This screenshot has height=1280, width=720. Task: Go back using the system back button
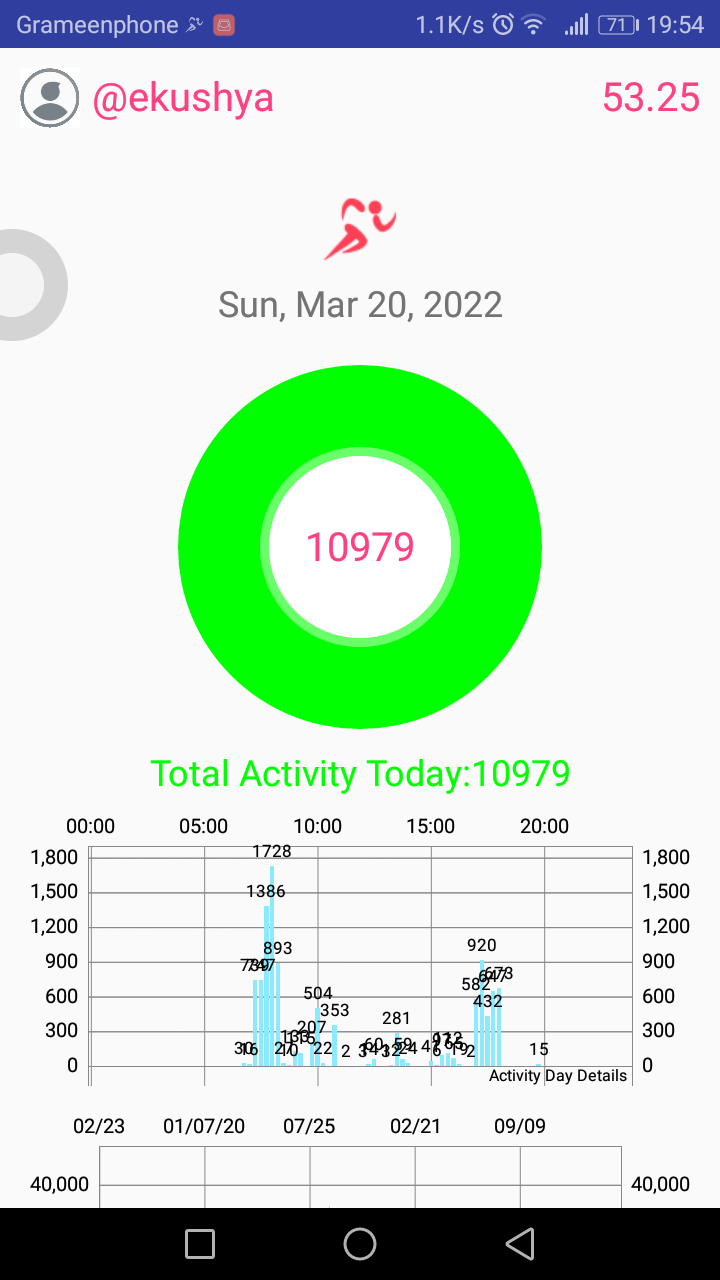520,1243
